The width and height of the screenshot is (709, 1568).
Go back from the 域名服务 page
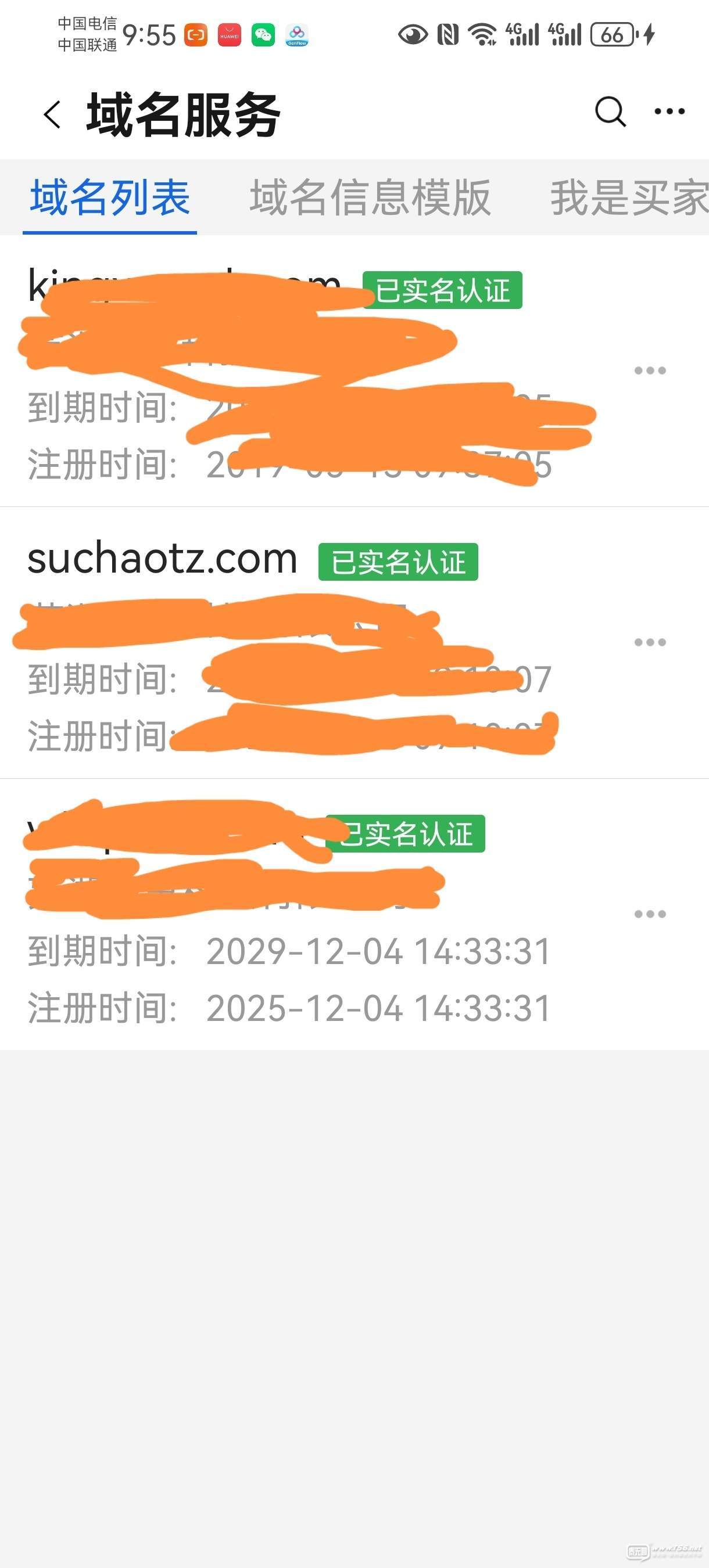pyautogui.click(x=52, y=114)
